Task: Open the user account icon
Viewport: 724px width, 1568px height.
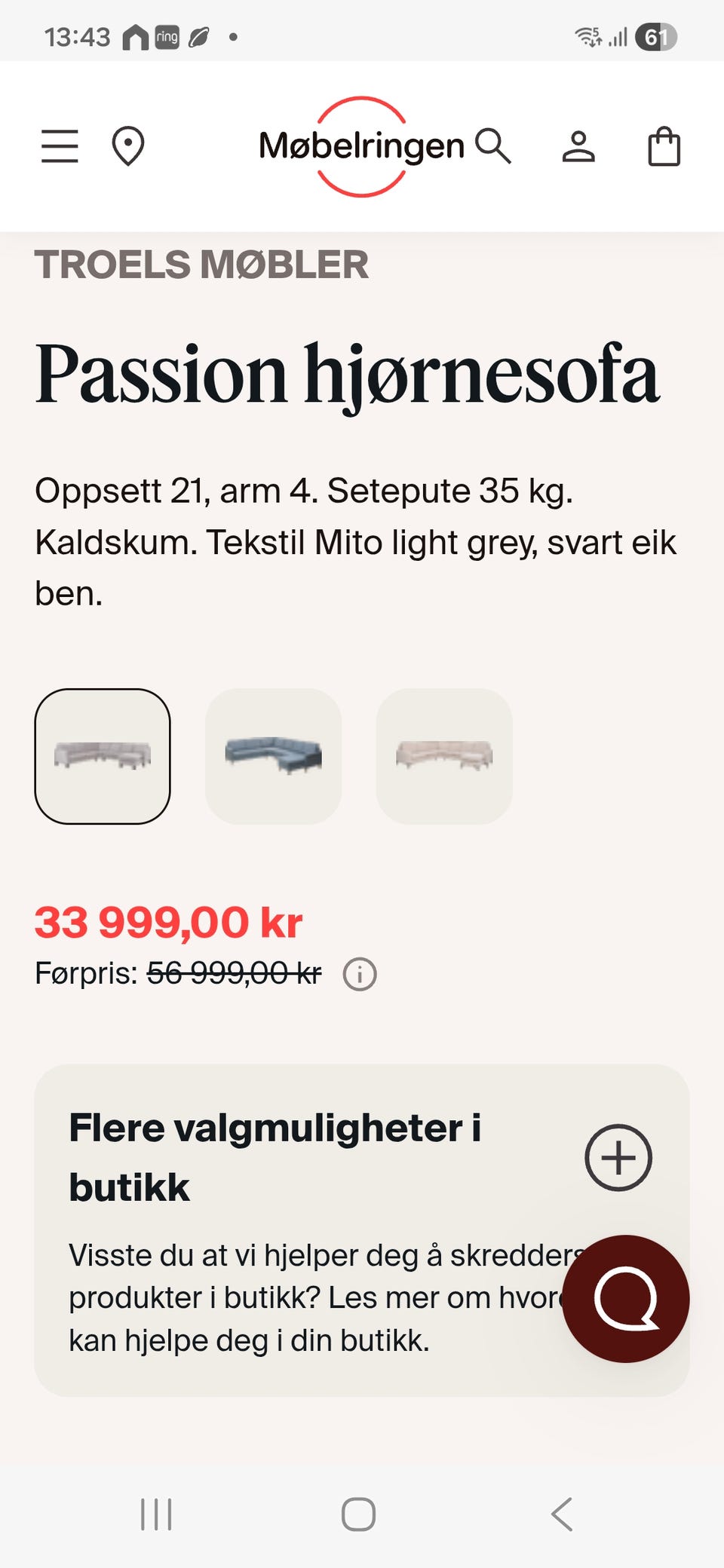Action: (x=578, y=146)
